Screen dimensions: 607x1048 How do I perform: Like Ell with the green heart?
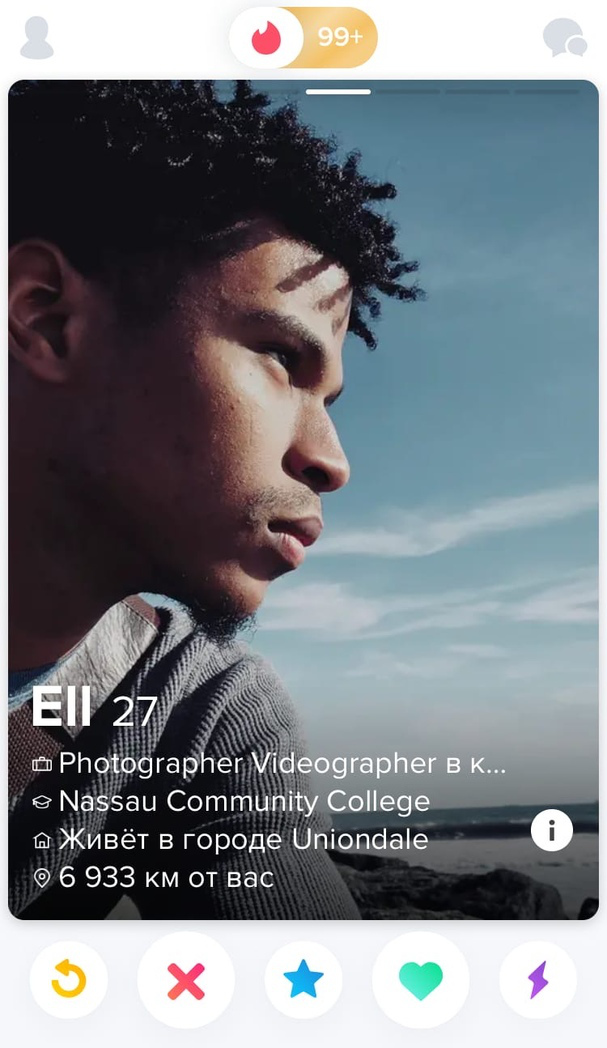[x=420, y=980]
